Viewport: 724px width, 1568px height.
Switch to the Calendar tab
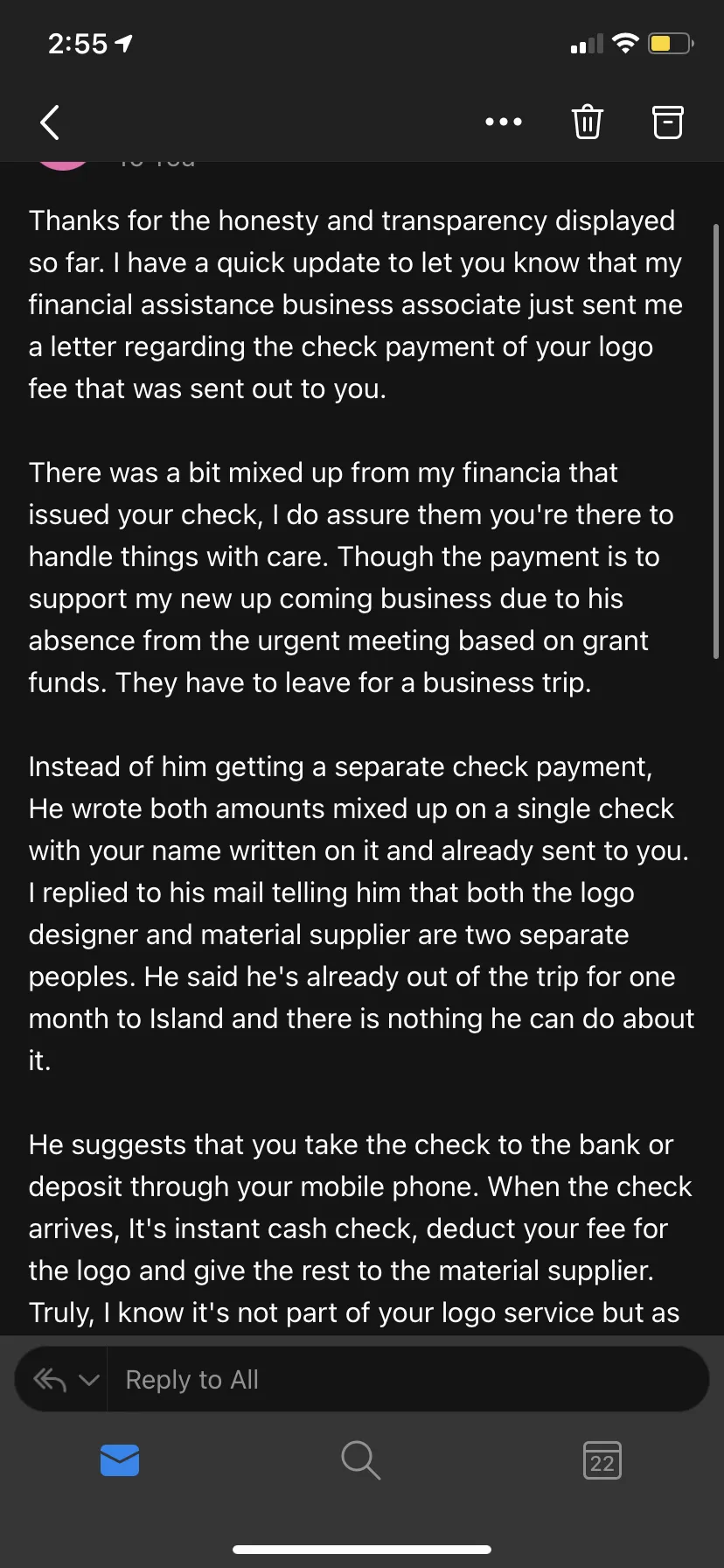coord(602,1459)
